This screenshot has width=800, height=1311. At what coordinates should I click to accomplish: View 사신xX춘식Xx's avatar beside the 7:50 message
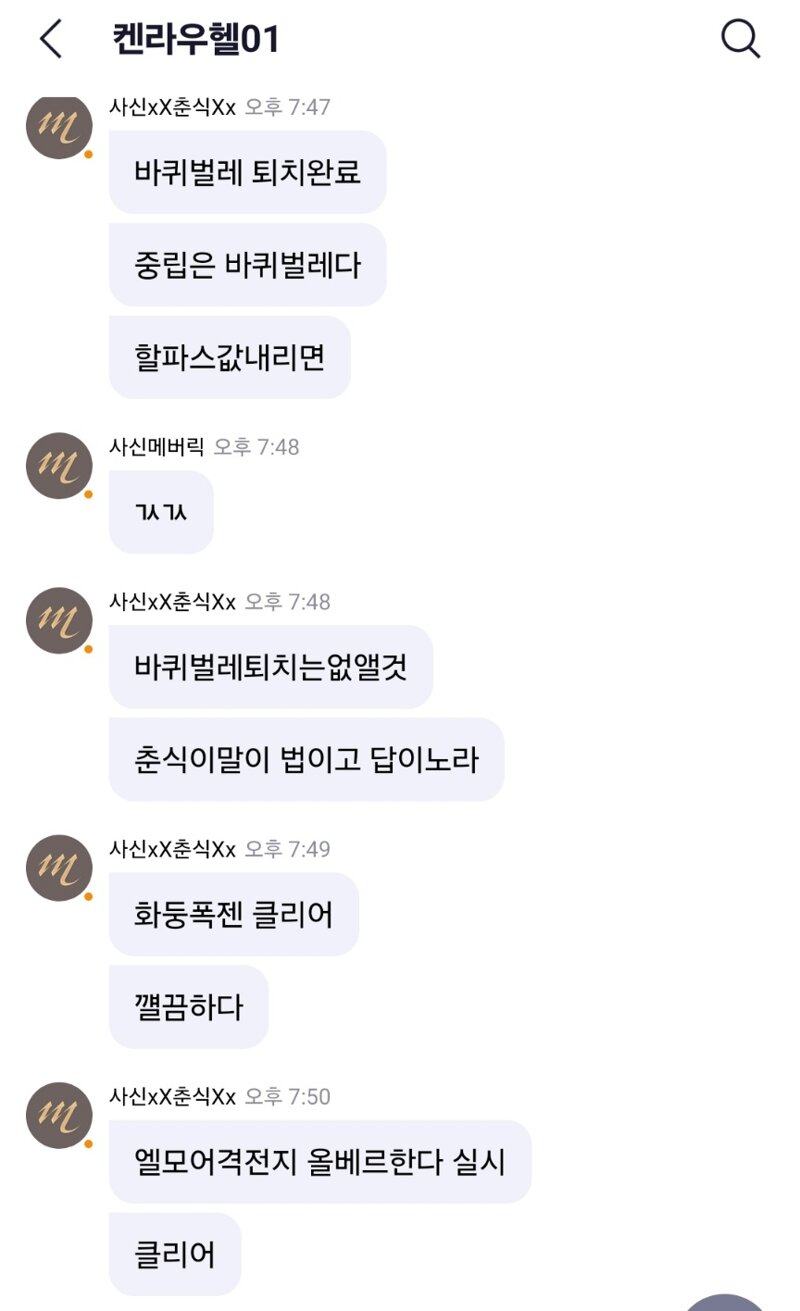click(x=59, y=1115)
